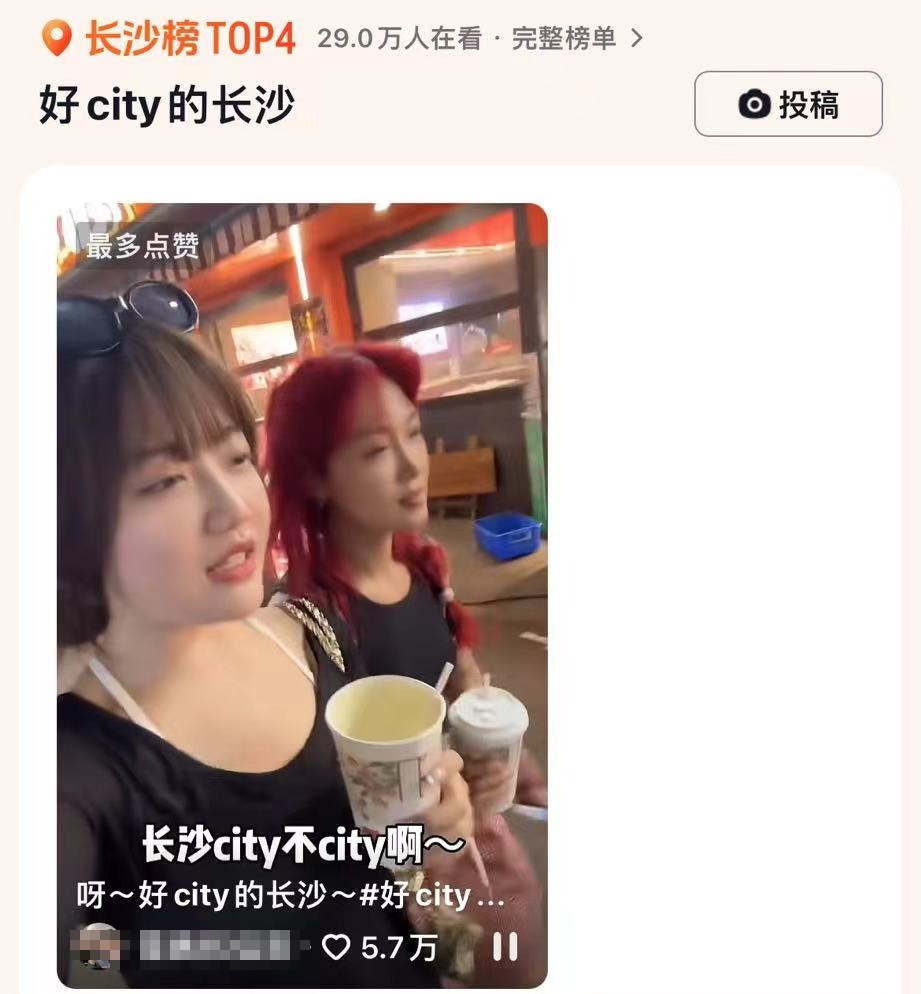Open the 完整榜单 full ranking list

click(575, 39)
